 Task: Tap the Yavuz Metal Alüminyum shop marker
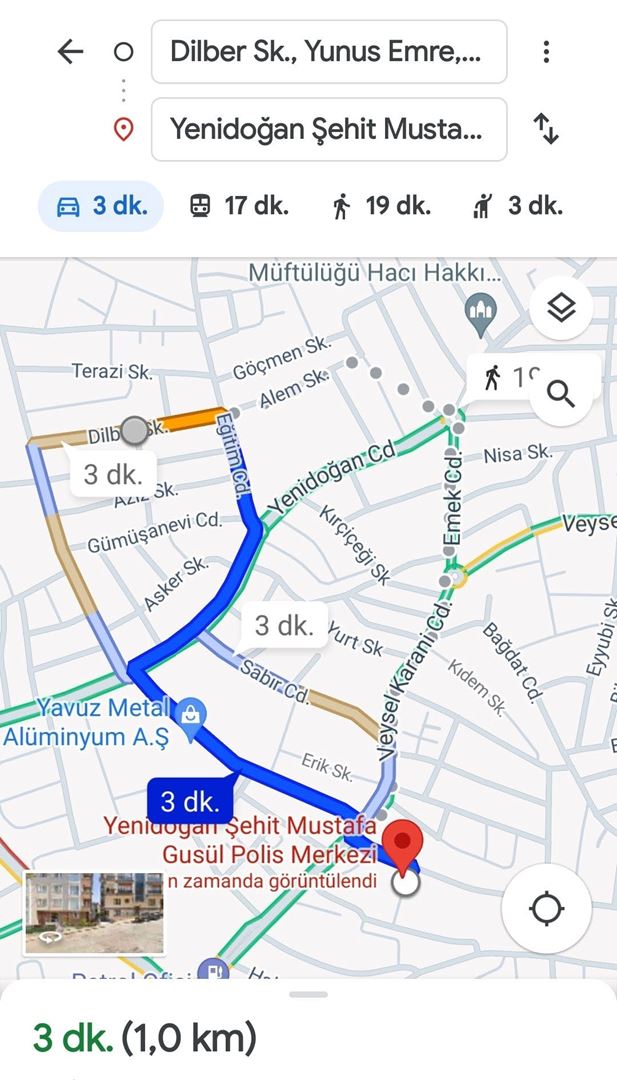190,714
